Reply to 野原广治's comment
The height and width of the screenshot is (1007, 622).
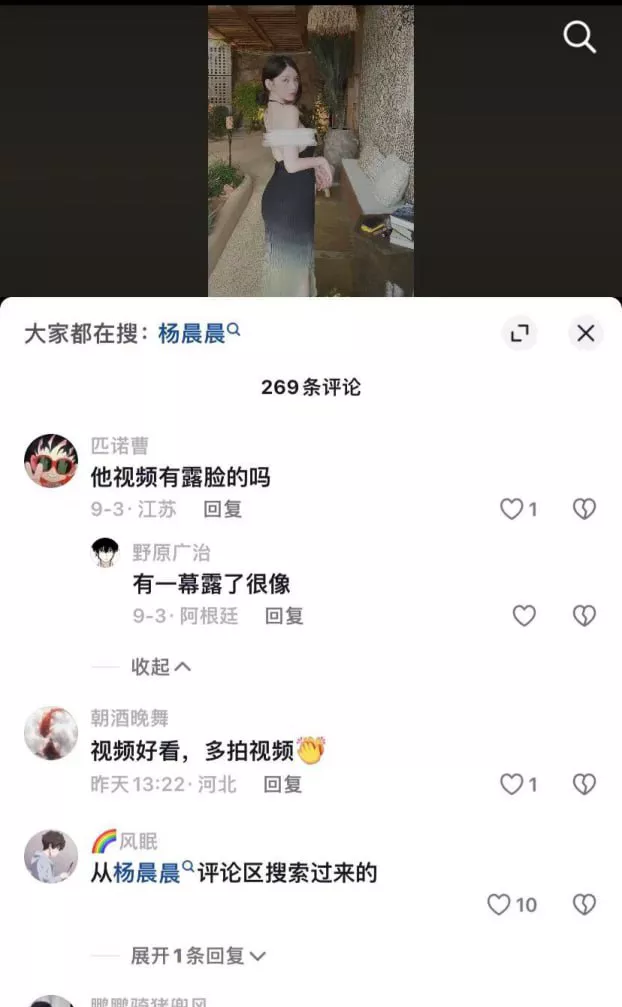(284, 616)
